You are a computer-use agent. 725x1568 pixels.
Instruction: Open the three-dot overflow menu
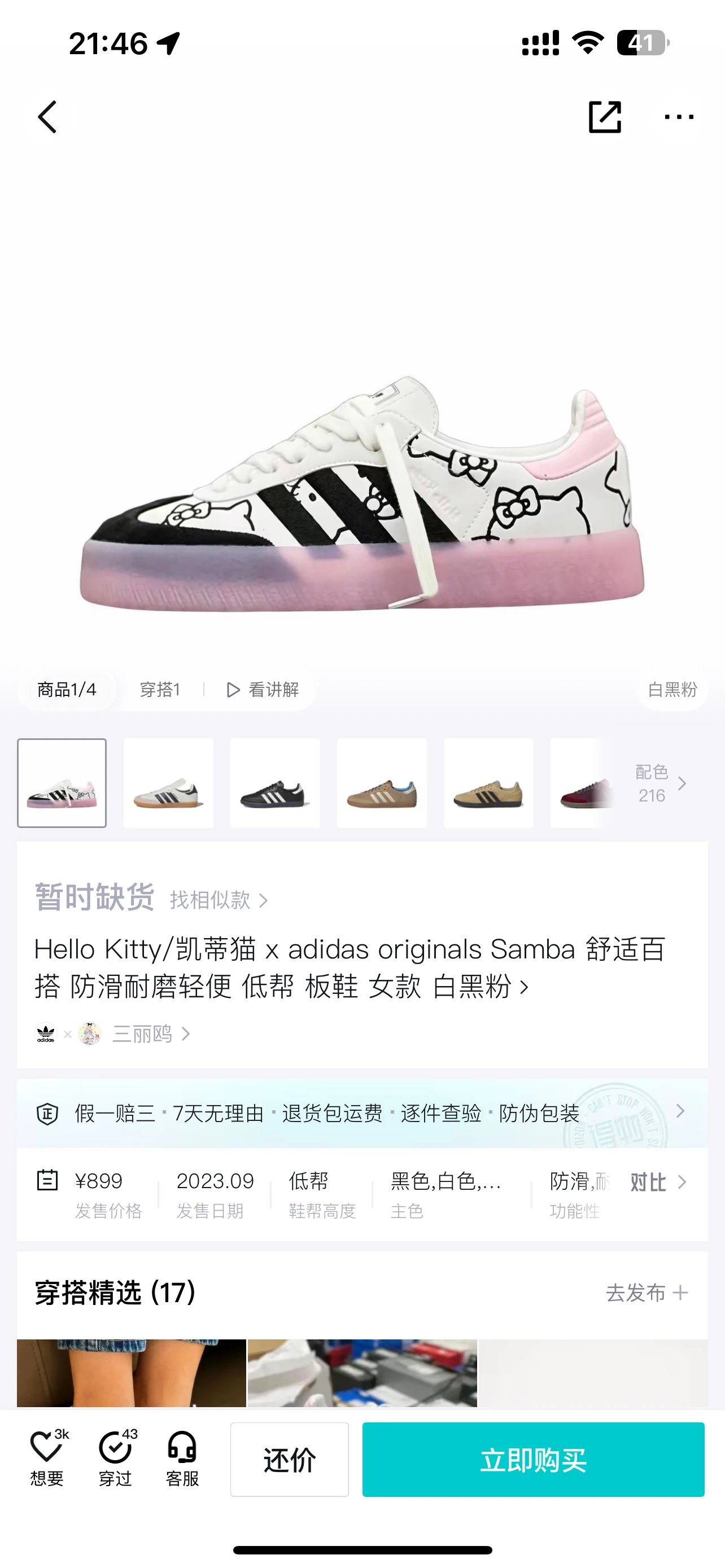679,117
